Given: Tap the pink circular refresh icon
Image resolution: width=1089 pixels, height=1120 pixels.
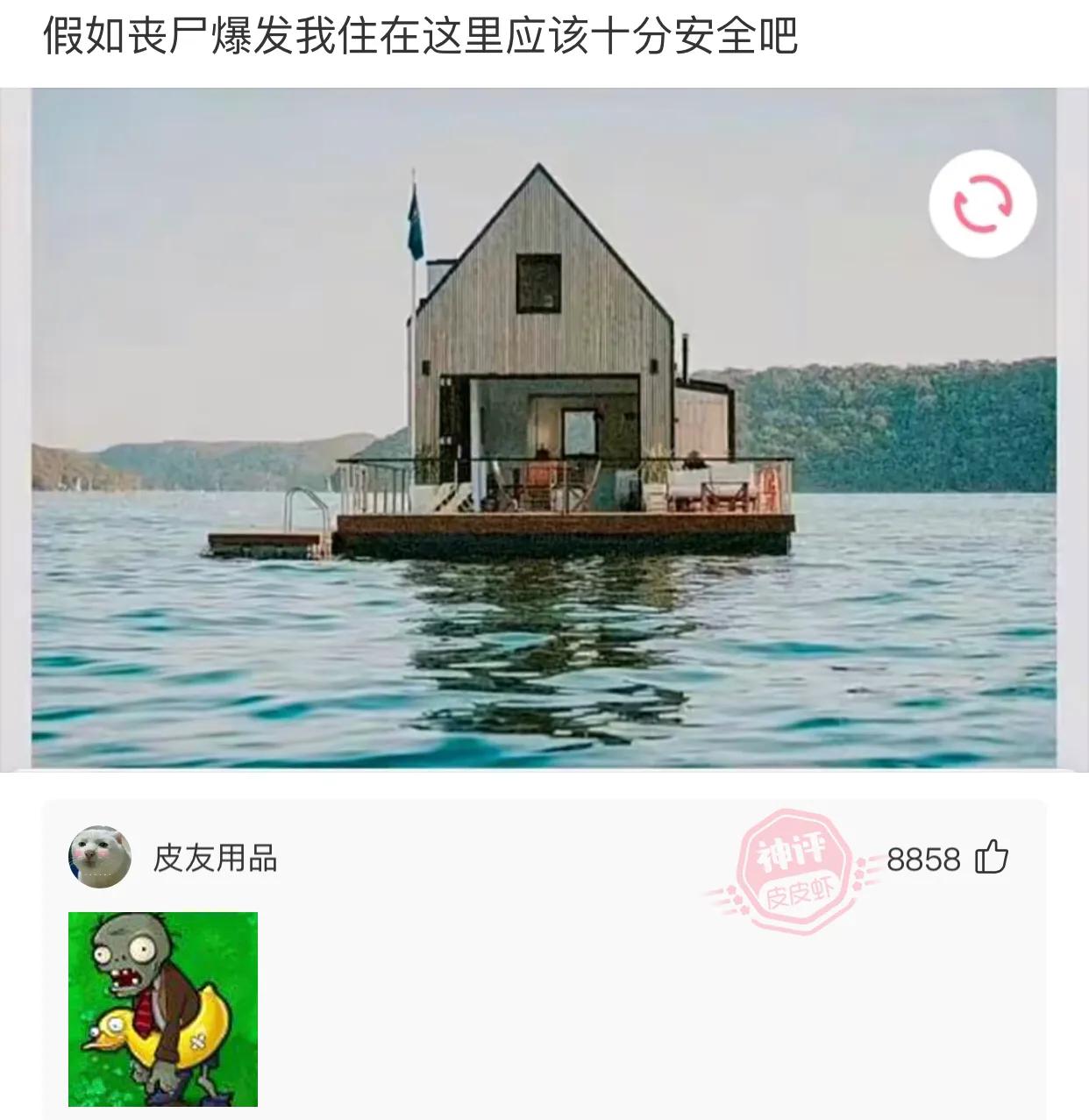Looking at the screenshot, I should click(986, 203).
